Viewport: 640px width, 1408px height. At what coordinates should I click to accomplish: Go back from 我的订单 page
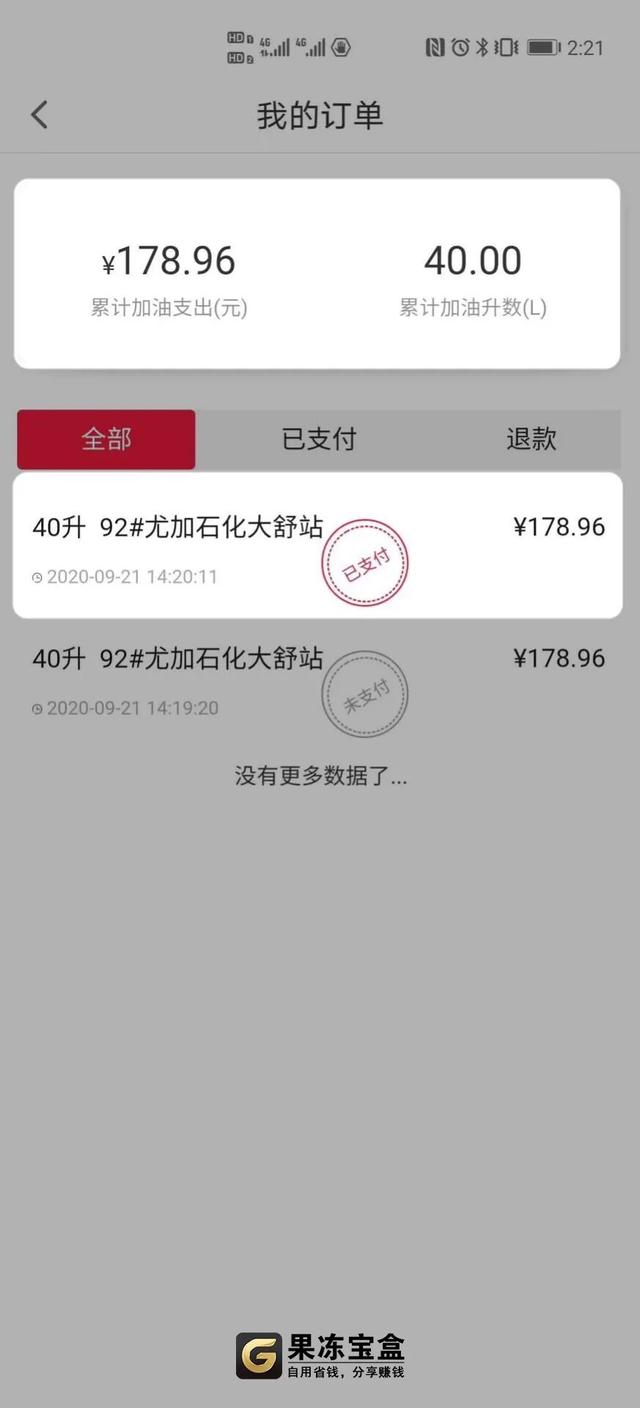click(x=39, y=115)
